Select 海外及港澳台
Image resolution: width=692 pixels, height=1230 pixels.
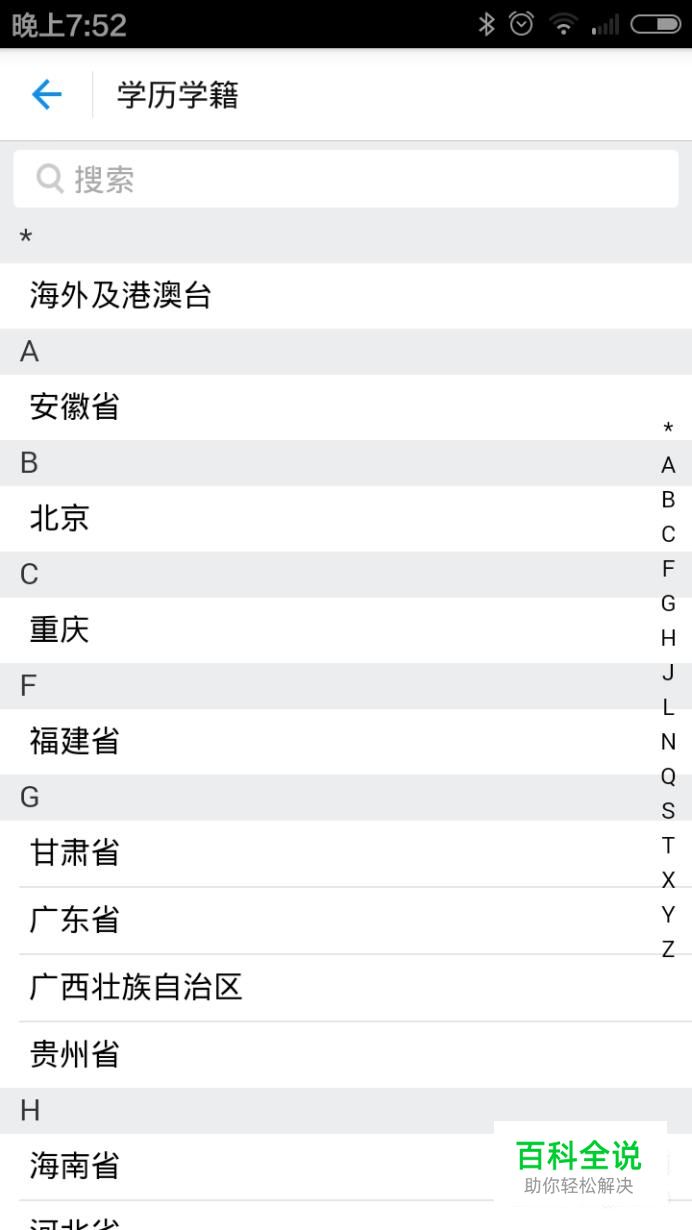pyautogui.click(x=346, y=296)
